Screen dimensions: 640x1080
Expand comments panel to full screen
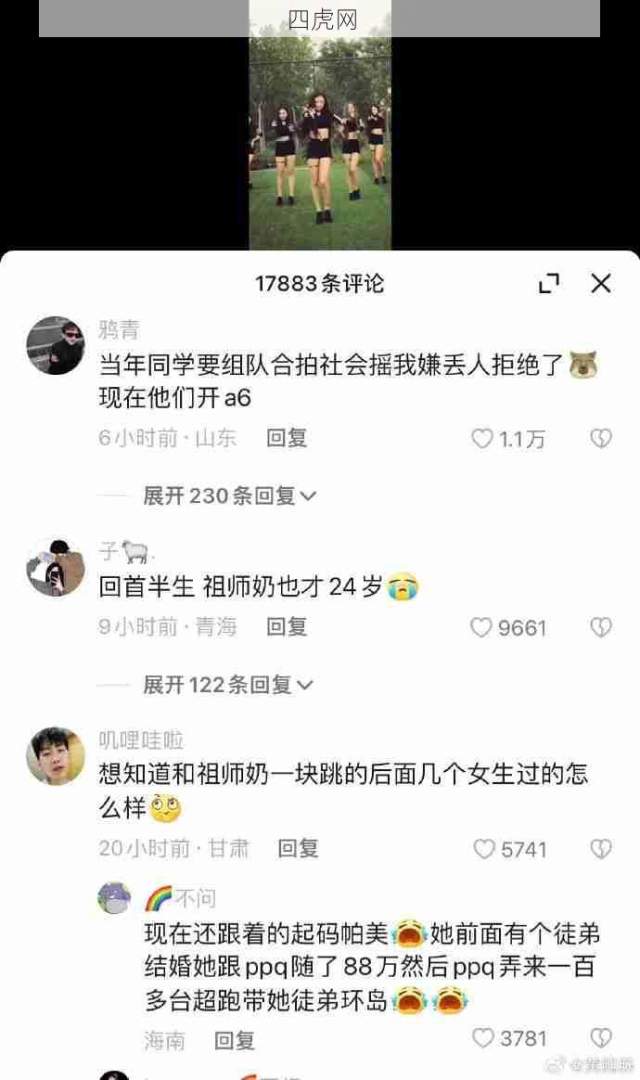(549, 284)
